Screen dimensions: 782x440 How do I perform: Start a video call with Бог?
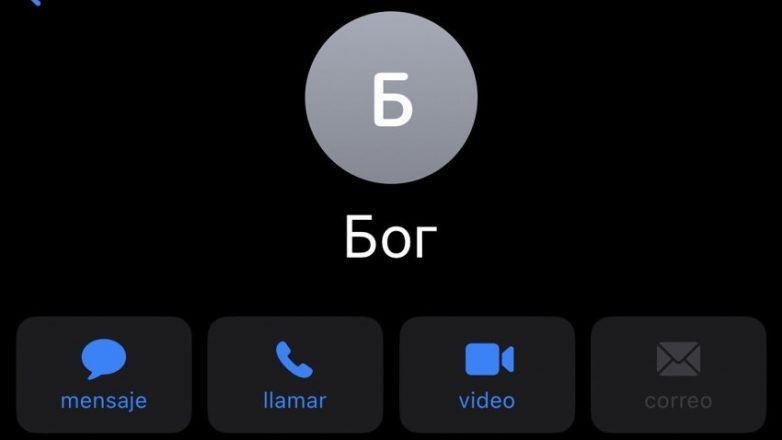[487, 374]
